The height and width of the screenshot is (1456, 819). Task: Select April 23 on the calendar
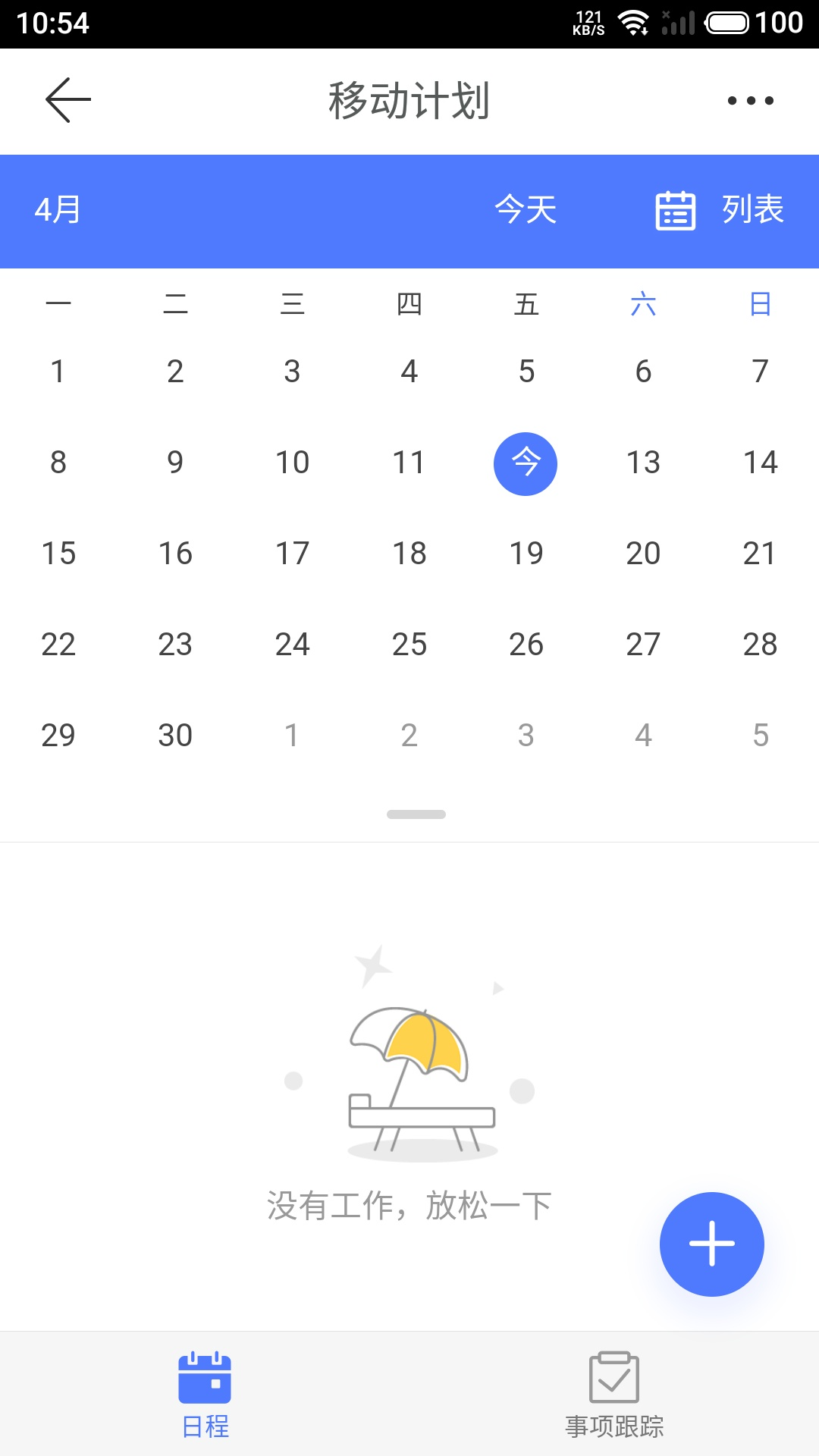[175, 645]
